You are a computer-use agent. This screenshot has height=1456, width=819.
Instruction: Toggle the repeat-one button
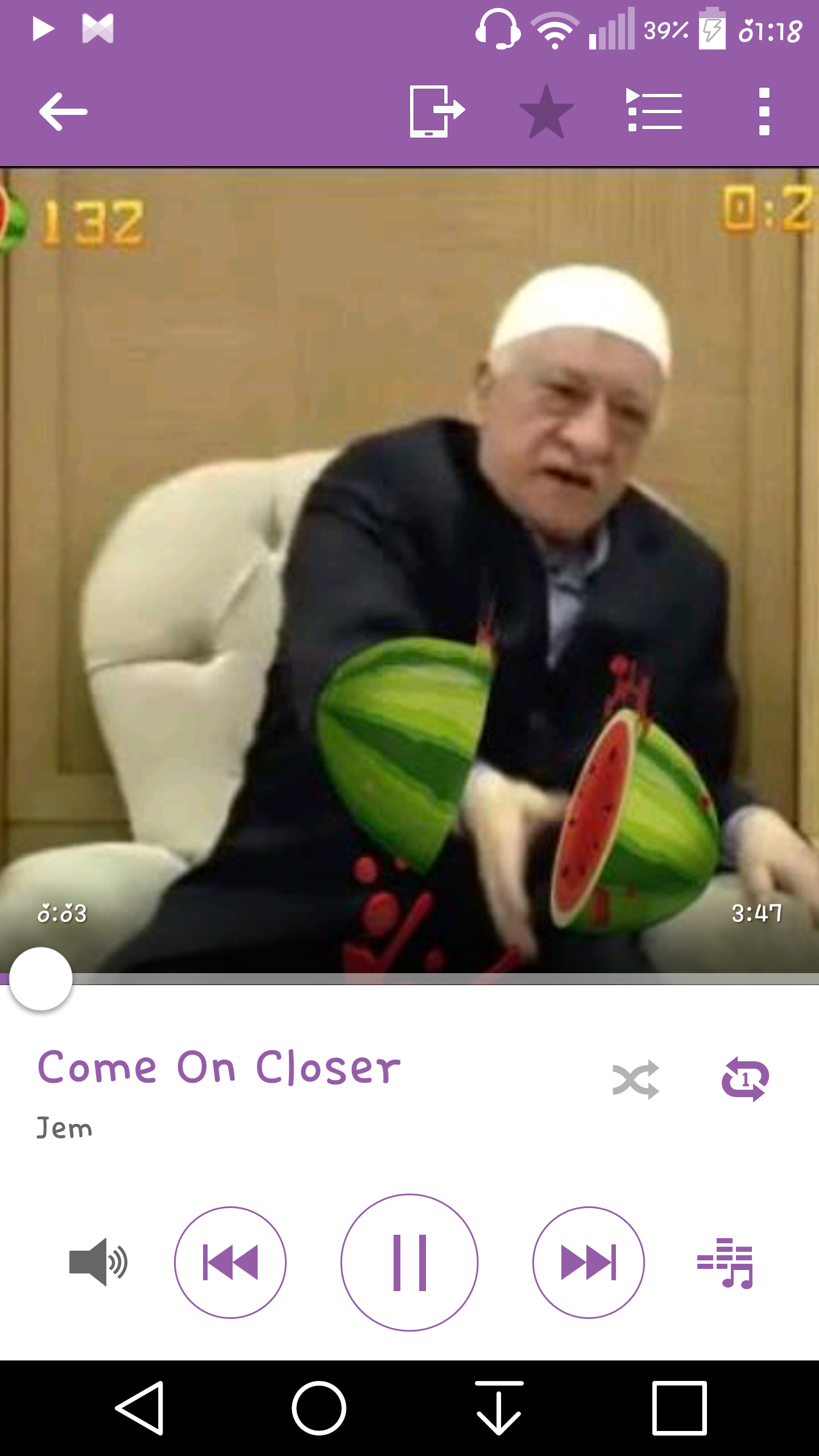(745, 1079)
